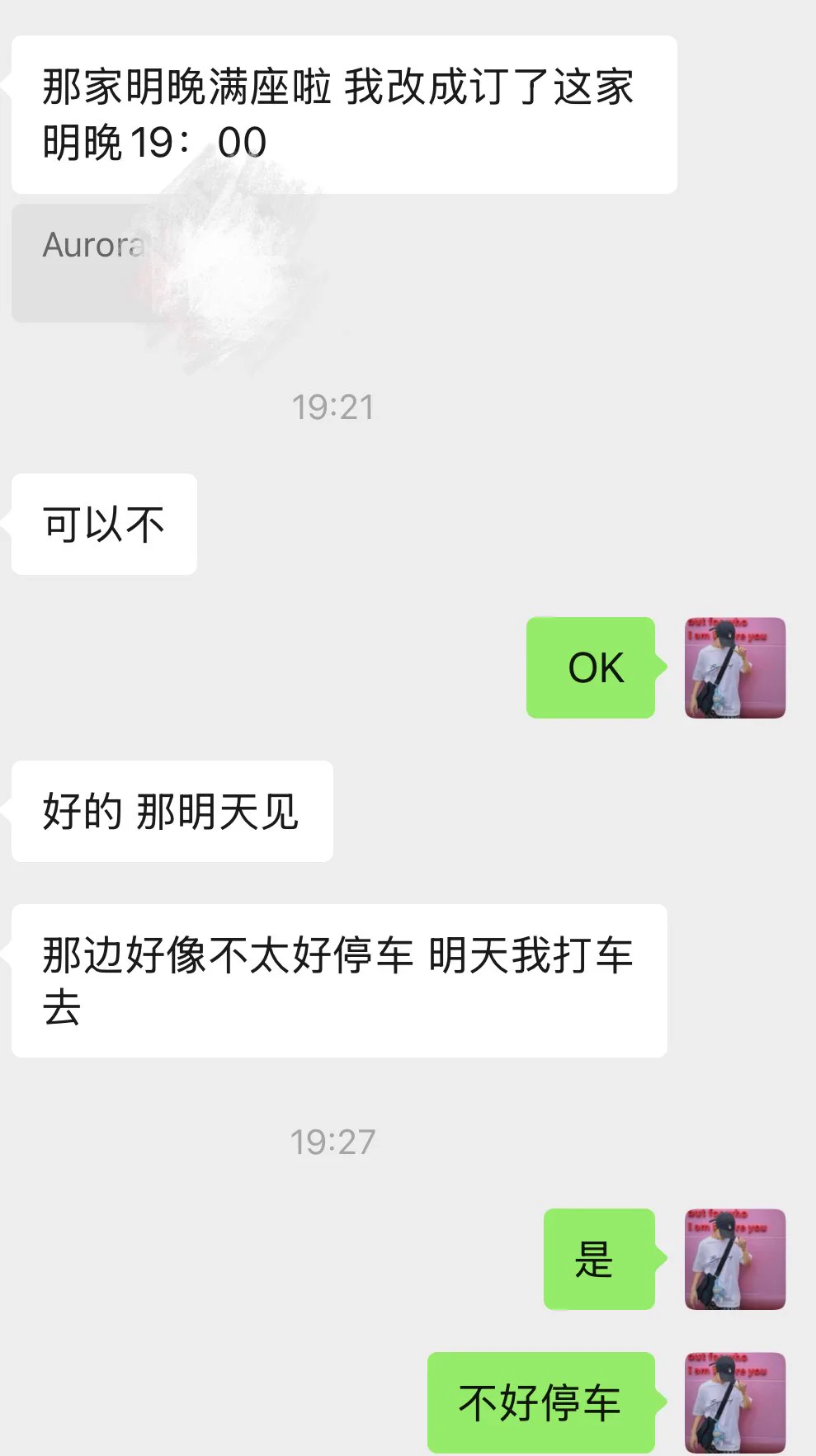Image resolution: width=816 pixels, height=1456 pixels.
Task: Tap the avatar next to the 是 message
Action: point(734,1259)
